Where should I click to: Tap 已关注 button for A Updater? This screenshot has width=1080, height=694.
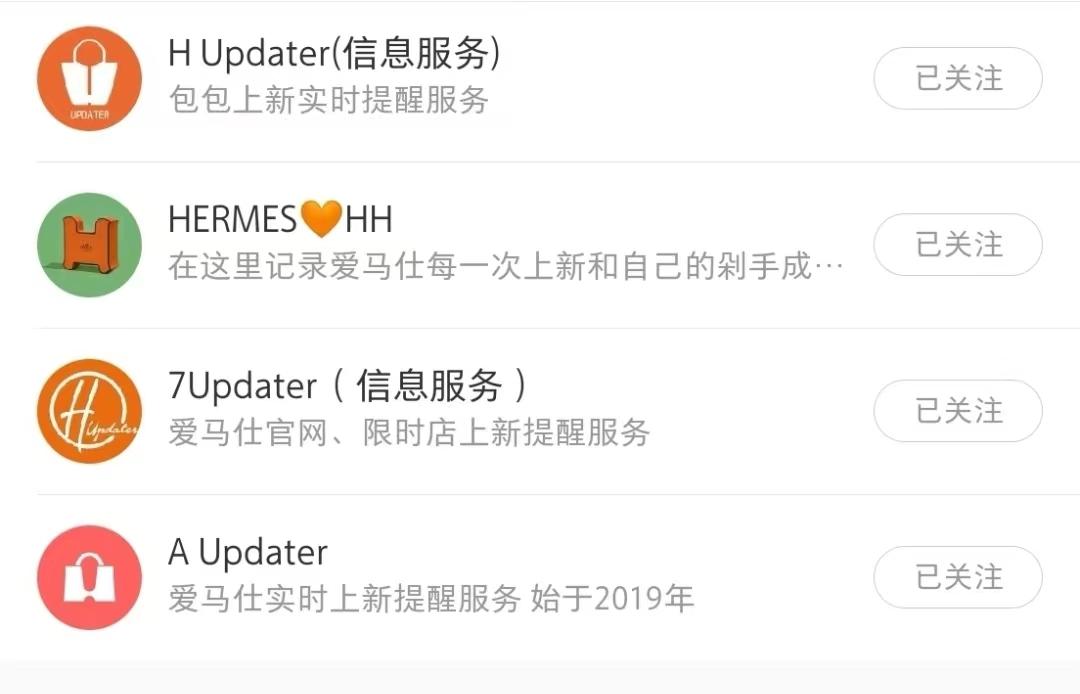958,577
